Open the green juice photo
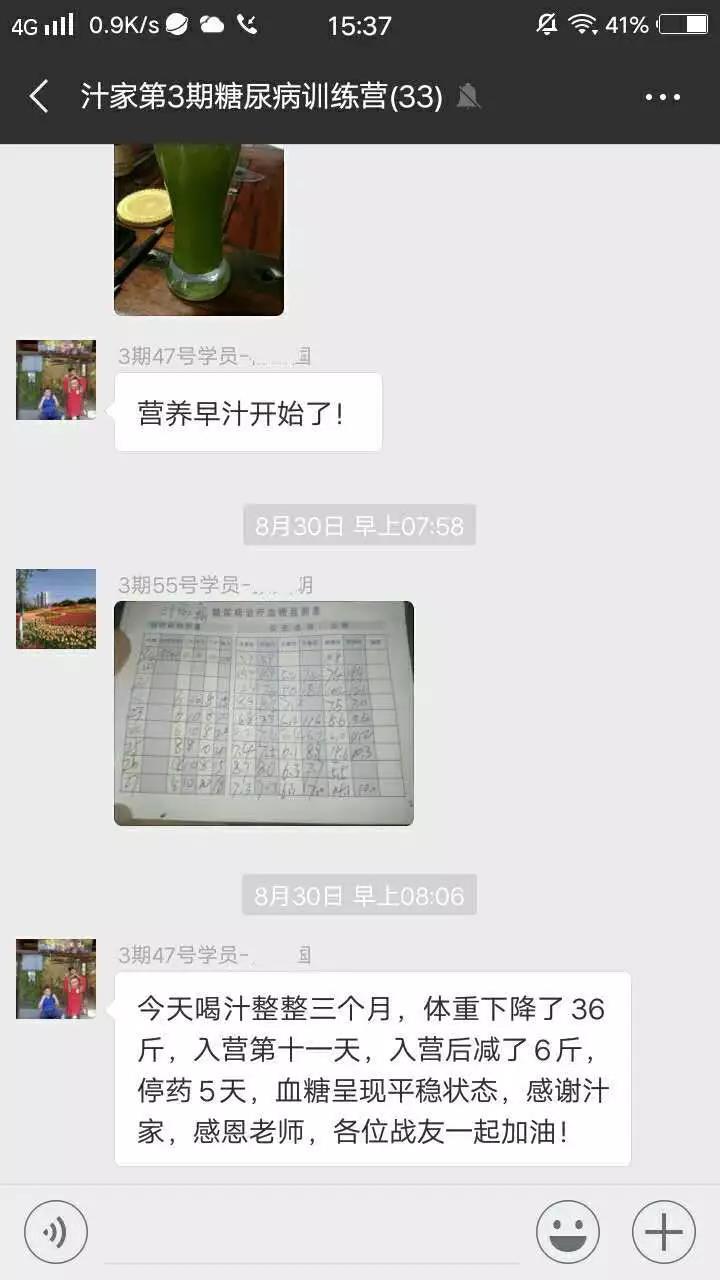The width and height of the screenshot is (720, 1280). coord(199,230)
